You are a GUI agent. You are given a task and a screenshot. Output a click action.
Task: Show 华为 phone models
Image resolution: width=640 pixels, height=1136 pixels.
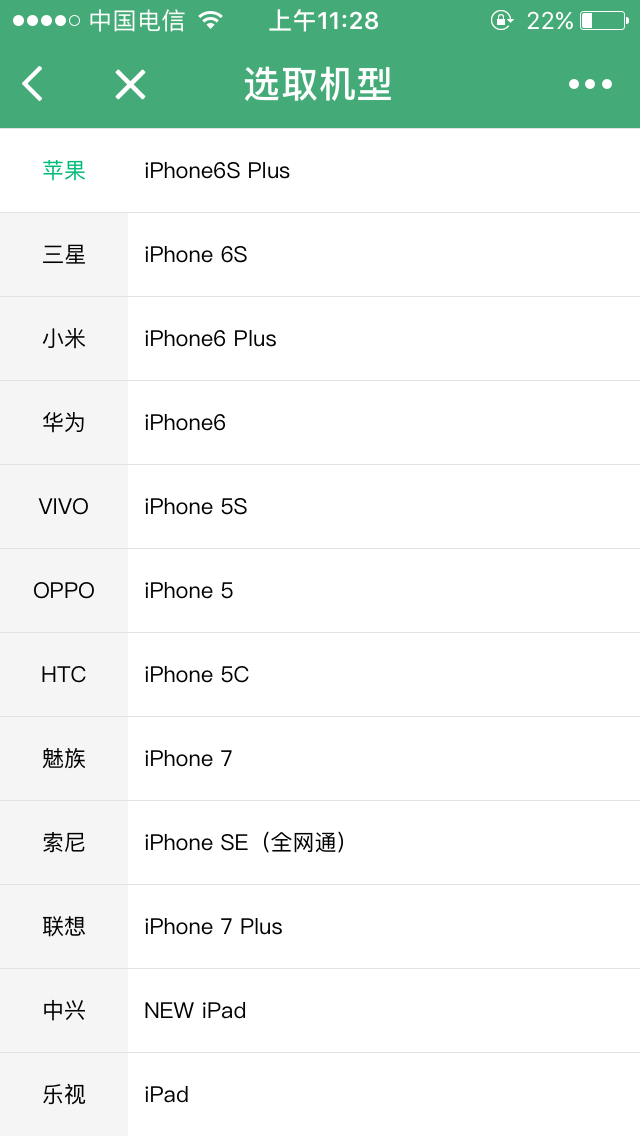click(x=64, y=423)
